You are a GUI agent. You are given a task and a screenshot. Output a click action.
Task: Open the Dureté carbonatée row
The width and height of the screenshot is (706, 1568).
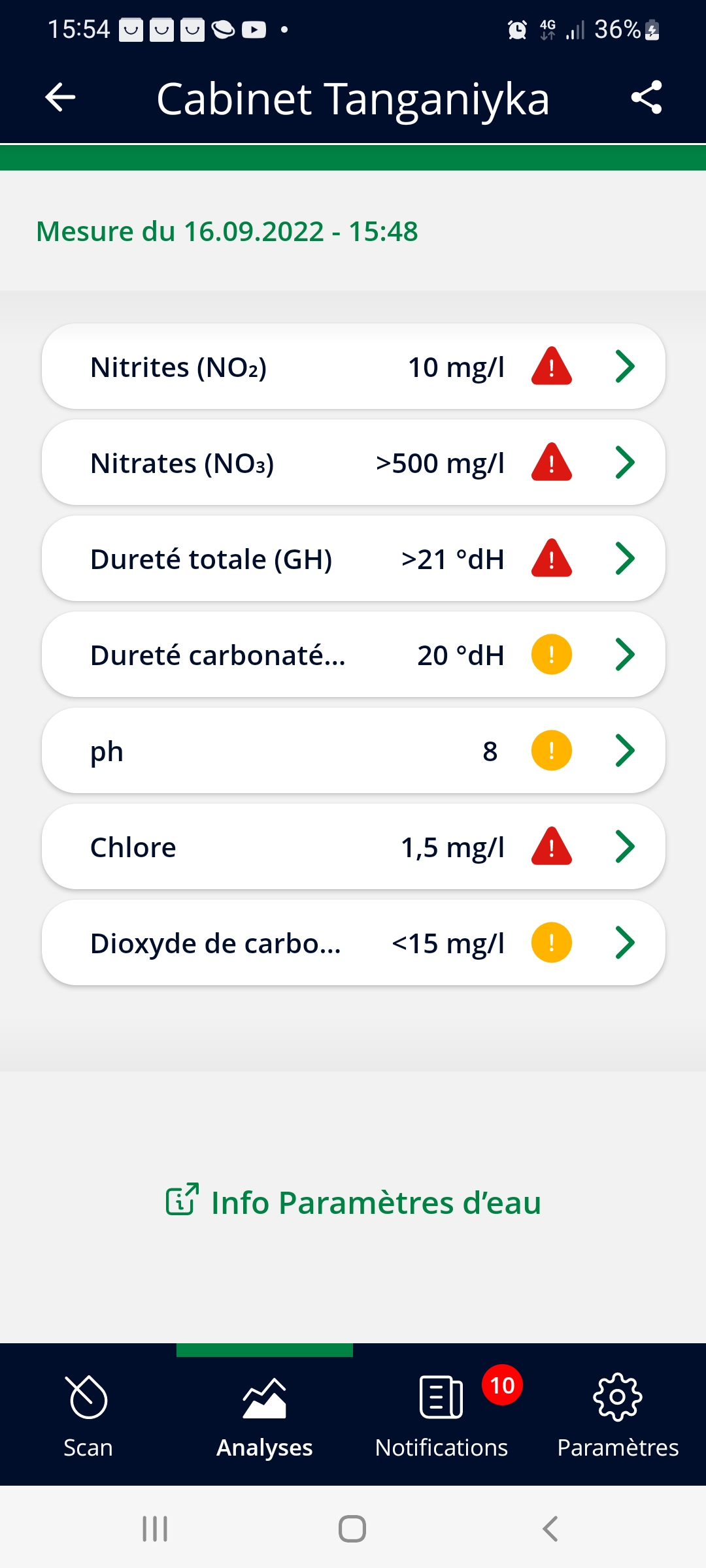(x=353, y=655)
